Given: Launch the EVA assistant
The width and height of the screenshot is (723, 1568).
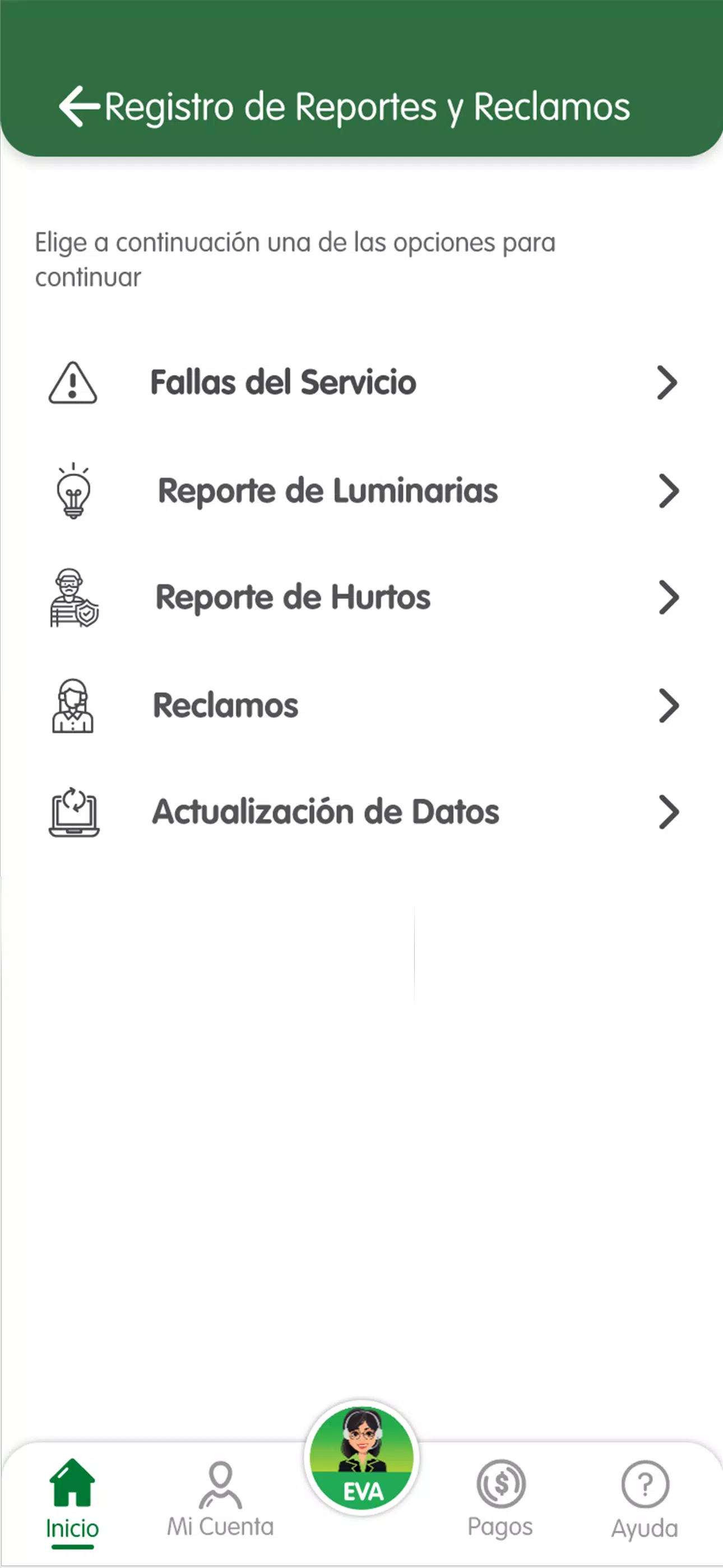Looking at the screenshot, I should point(361,1458).
